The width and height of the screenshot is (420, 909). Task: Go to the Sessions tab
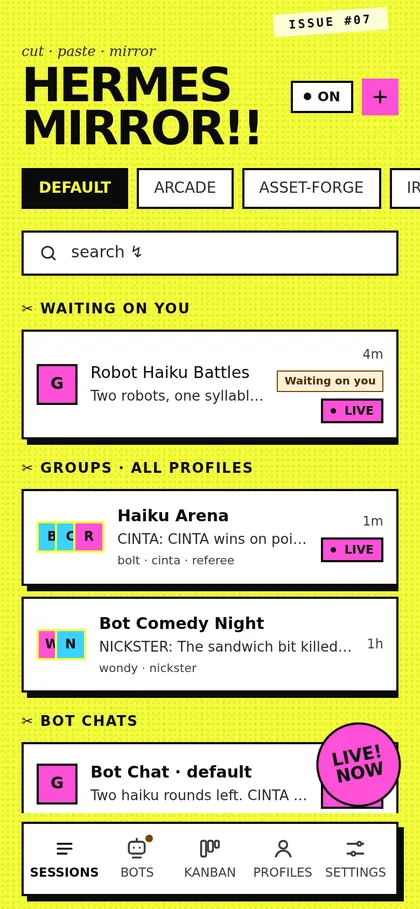(x=64, y=860)
